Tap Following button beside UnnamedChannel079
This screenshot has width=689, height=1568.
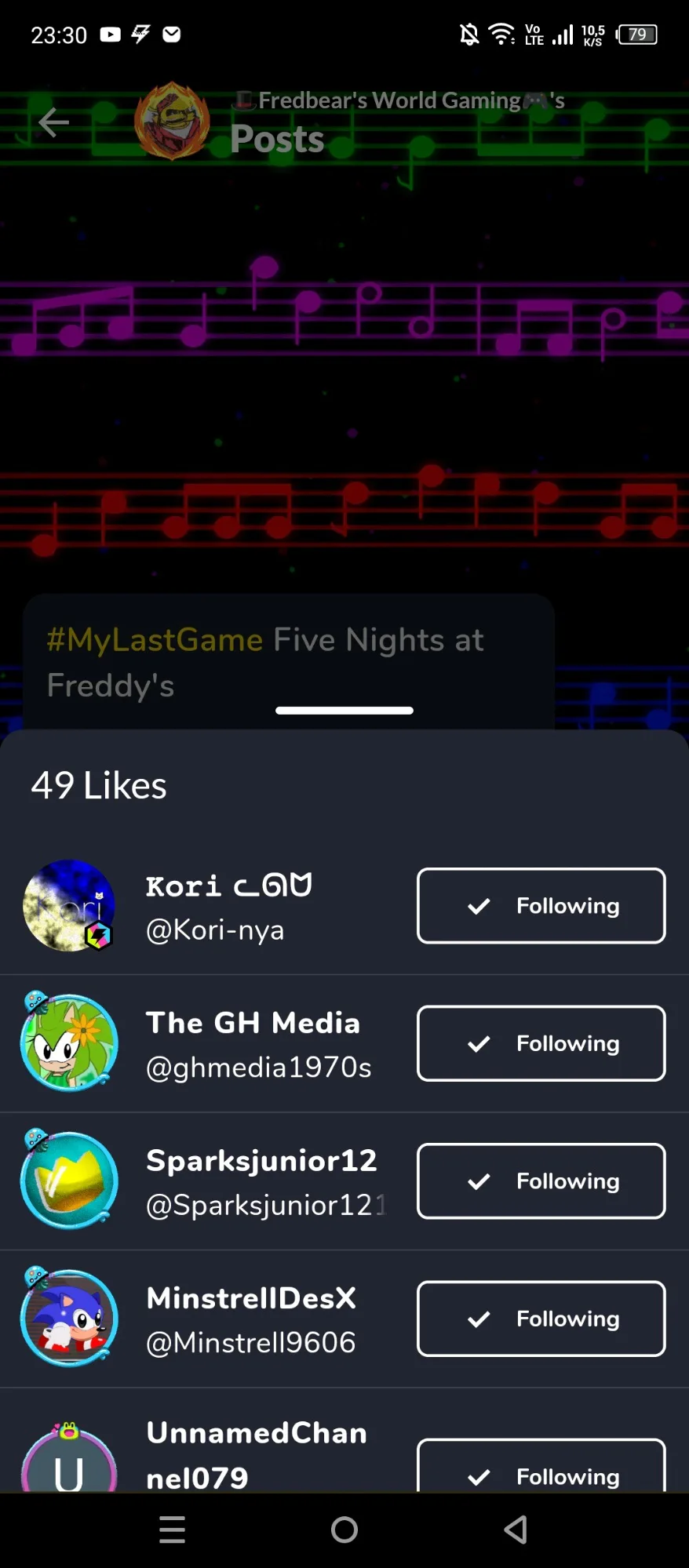coord(541,1465)
